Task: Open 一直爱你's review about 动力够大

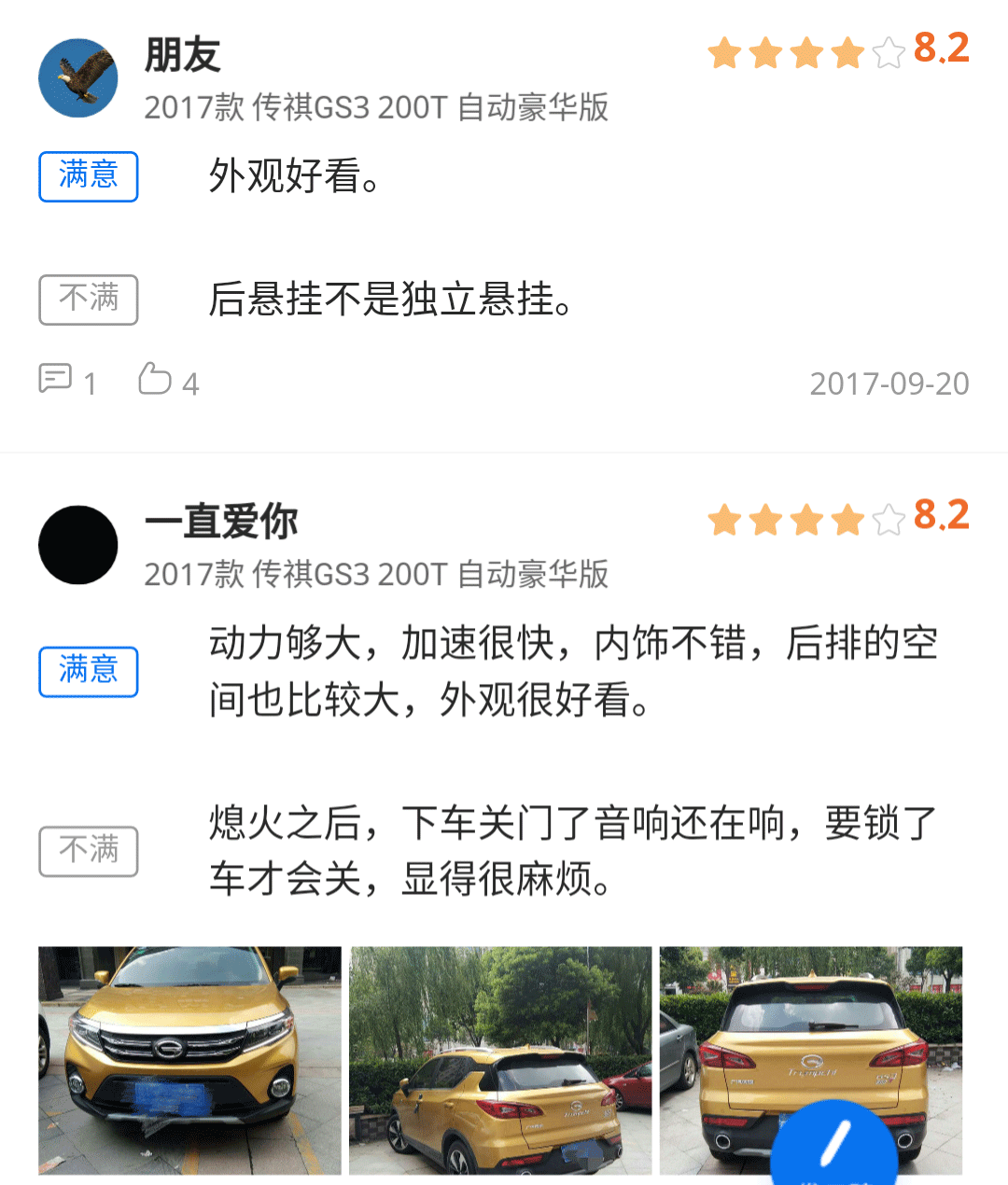Action: pyautogui.click(x=573, y=671)
